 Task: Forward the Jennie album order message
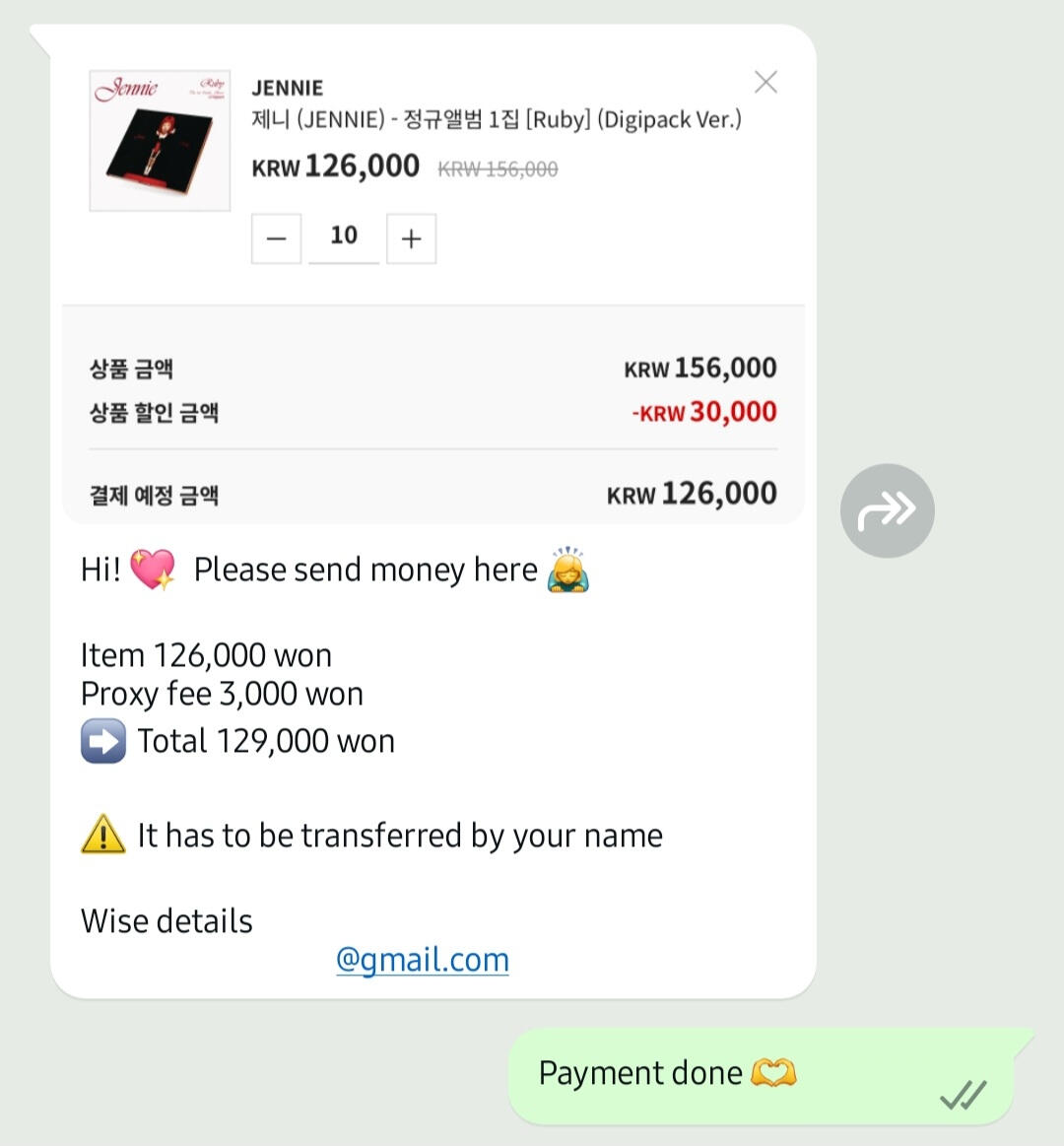887,510
